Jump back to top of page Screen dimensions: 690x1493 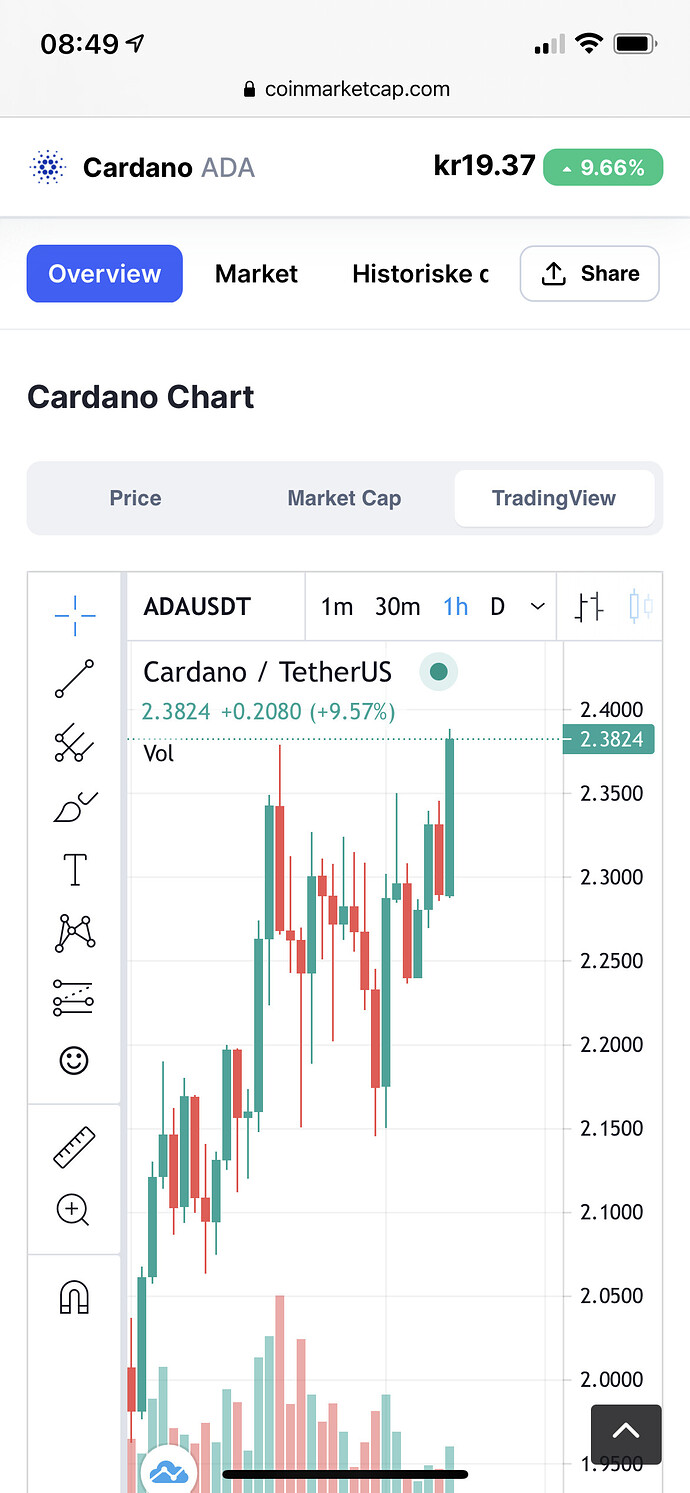[x=625, y=1433]
